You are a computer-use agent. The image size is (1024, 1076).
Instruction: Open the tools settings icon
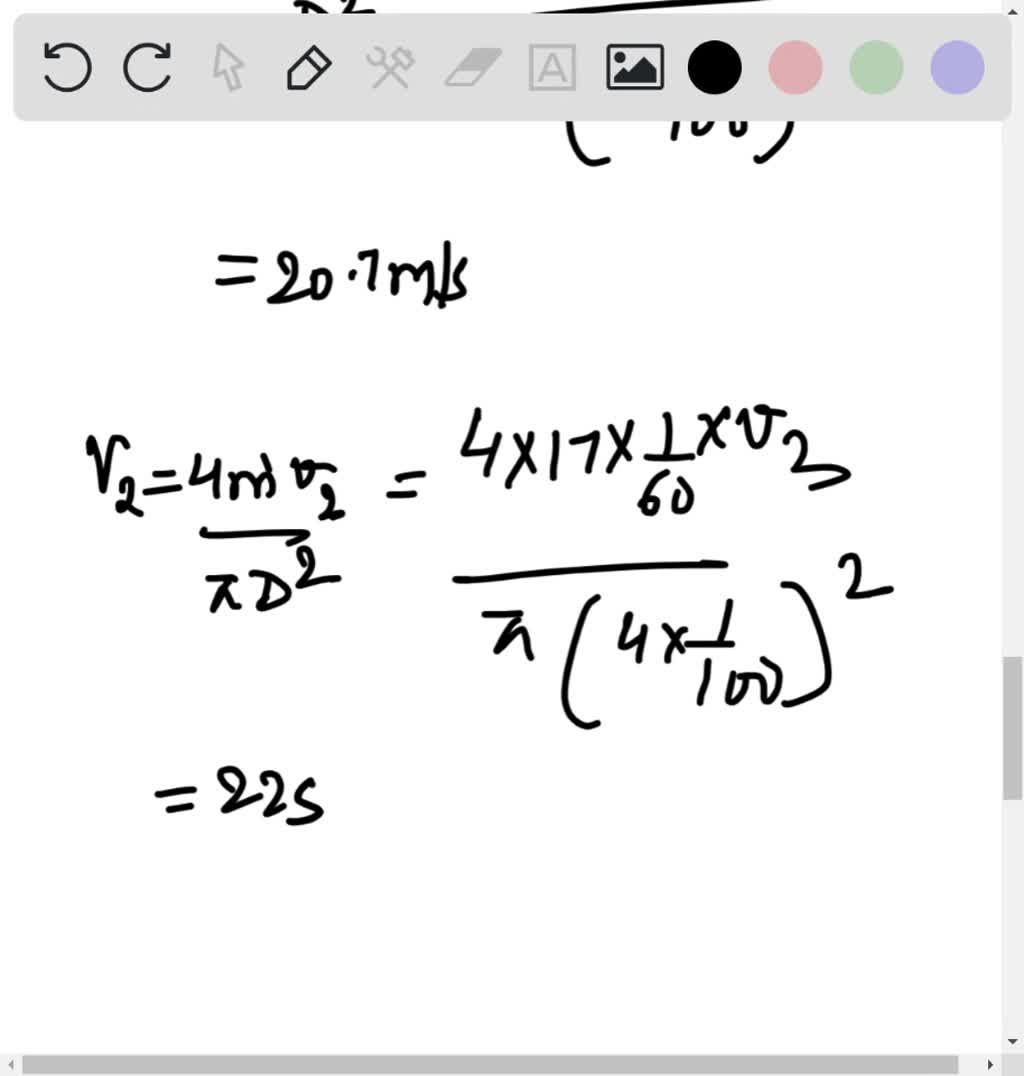point(390,69)
